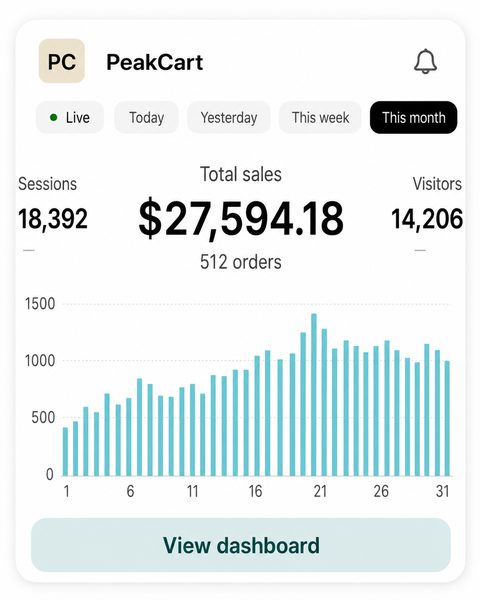Screen dimensions: 480x600
Task: Open the PeakCart store avatar
Action: [x=62, y=61]
